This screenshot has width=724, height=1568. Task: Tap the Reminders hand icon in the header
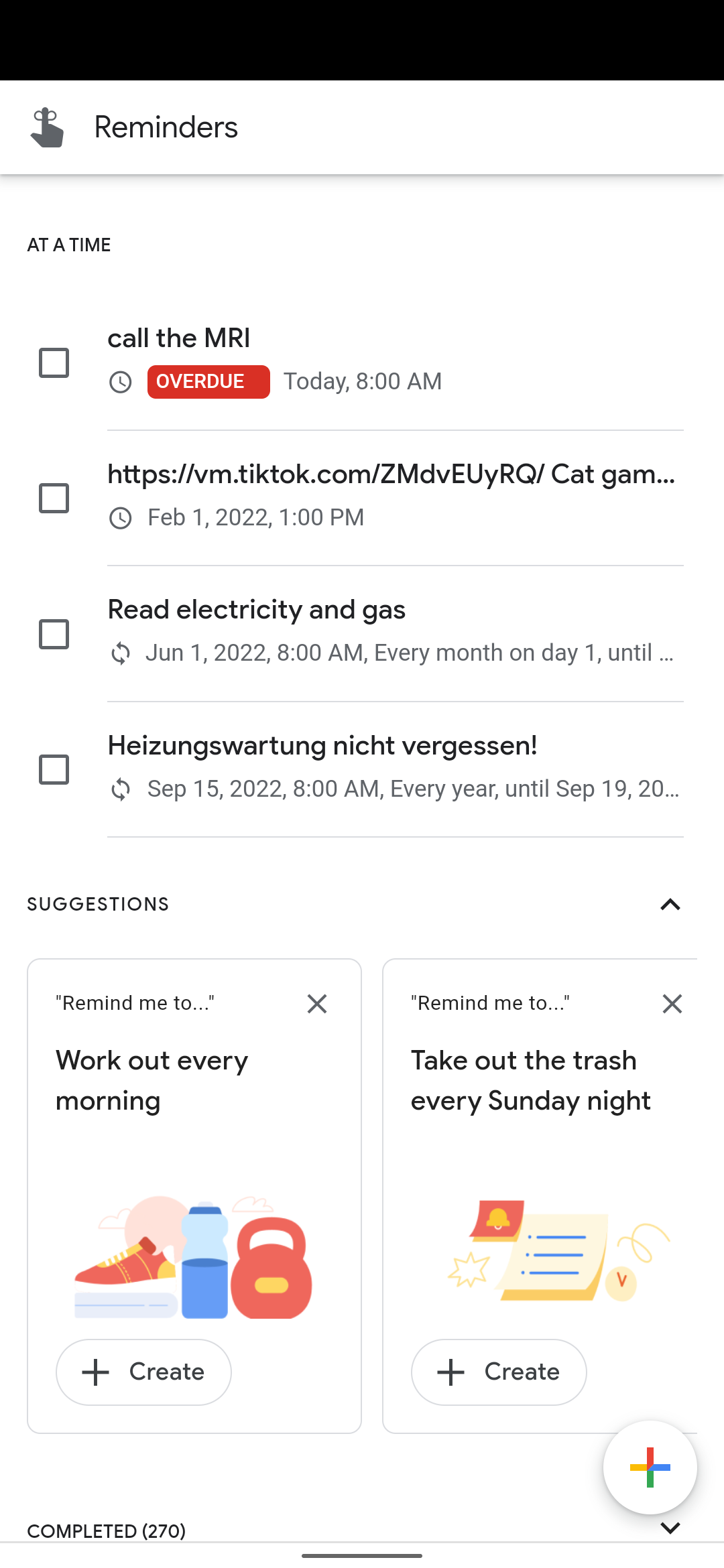pos(47,127)
